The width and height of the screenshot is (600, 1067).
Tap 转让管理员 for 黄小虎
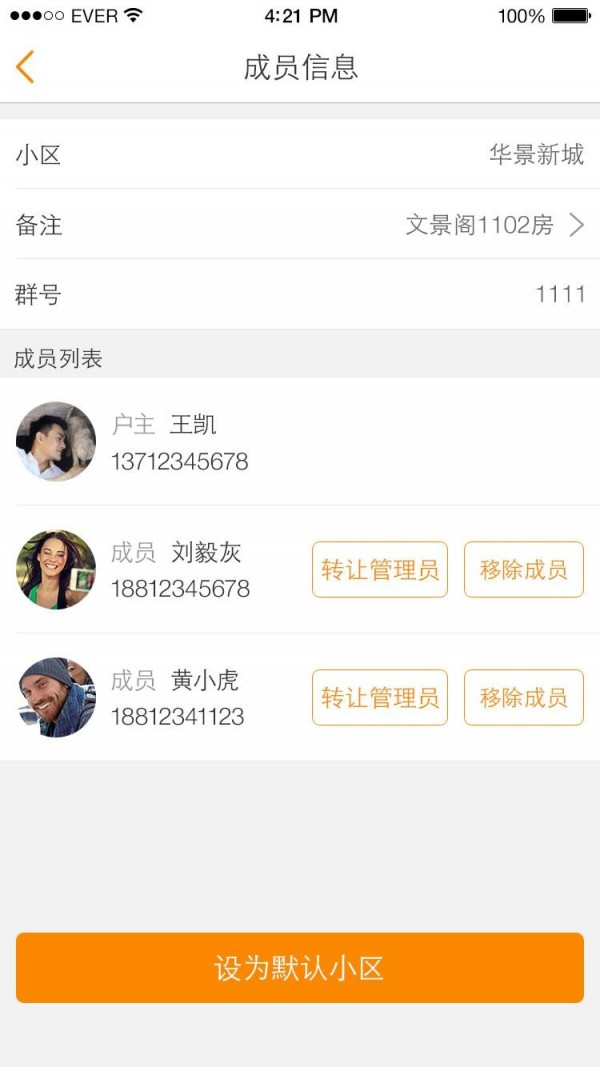380,697
